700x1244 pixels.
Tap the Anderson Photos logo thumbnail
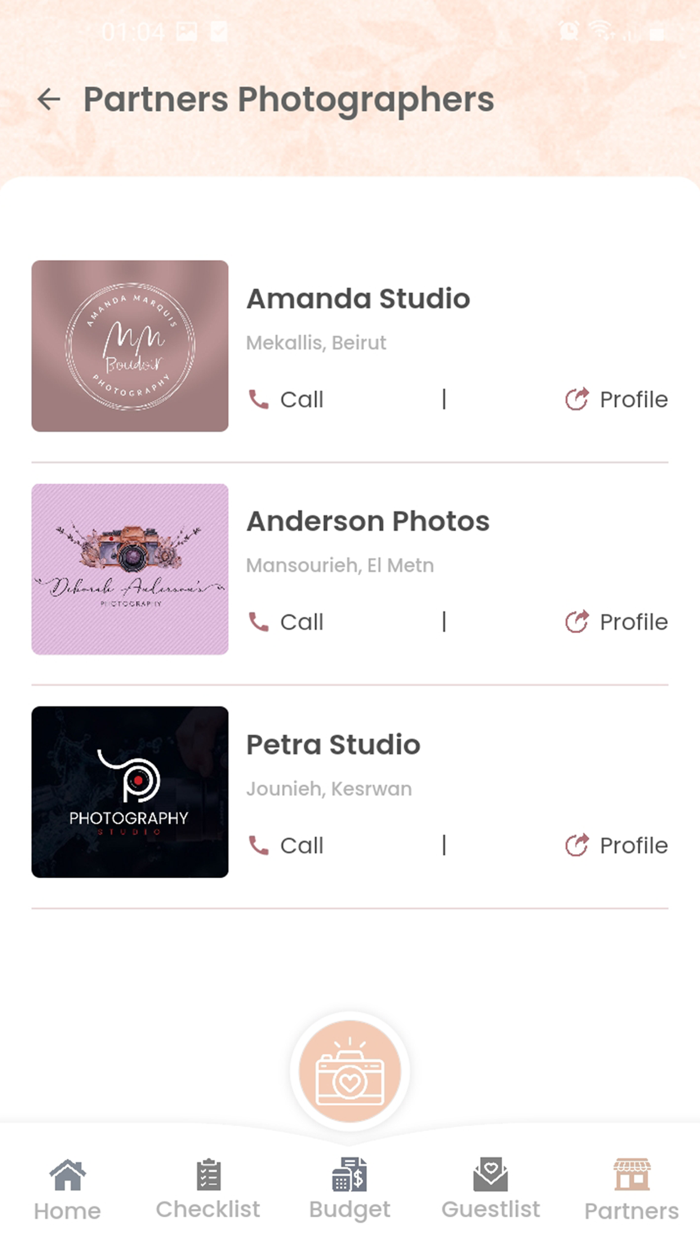(130, 569)
